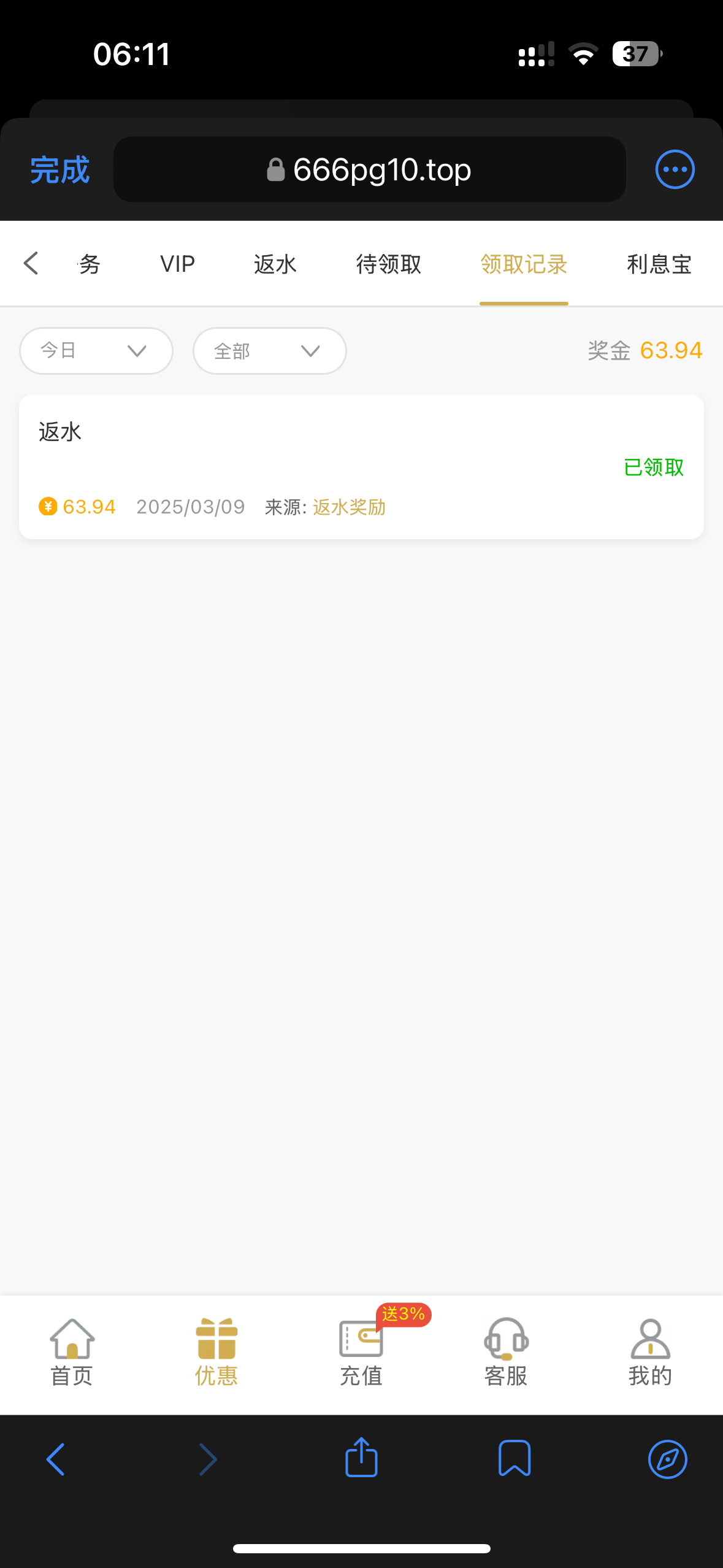The width and height of the screenshot is (723, 1568).
Task: Open the 我的 profile tab
Action: coord(650,1353)
